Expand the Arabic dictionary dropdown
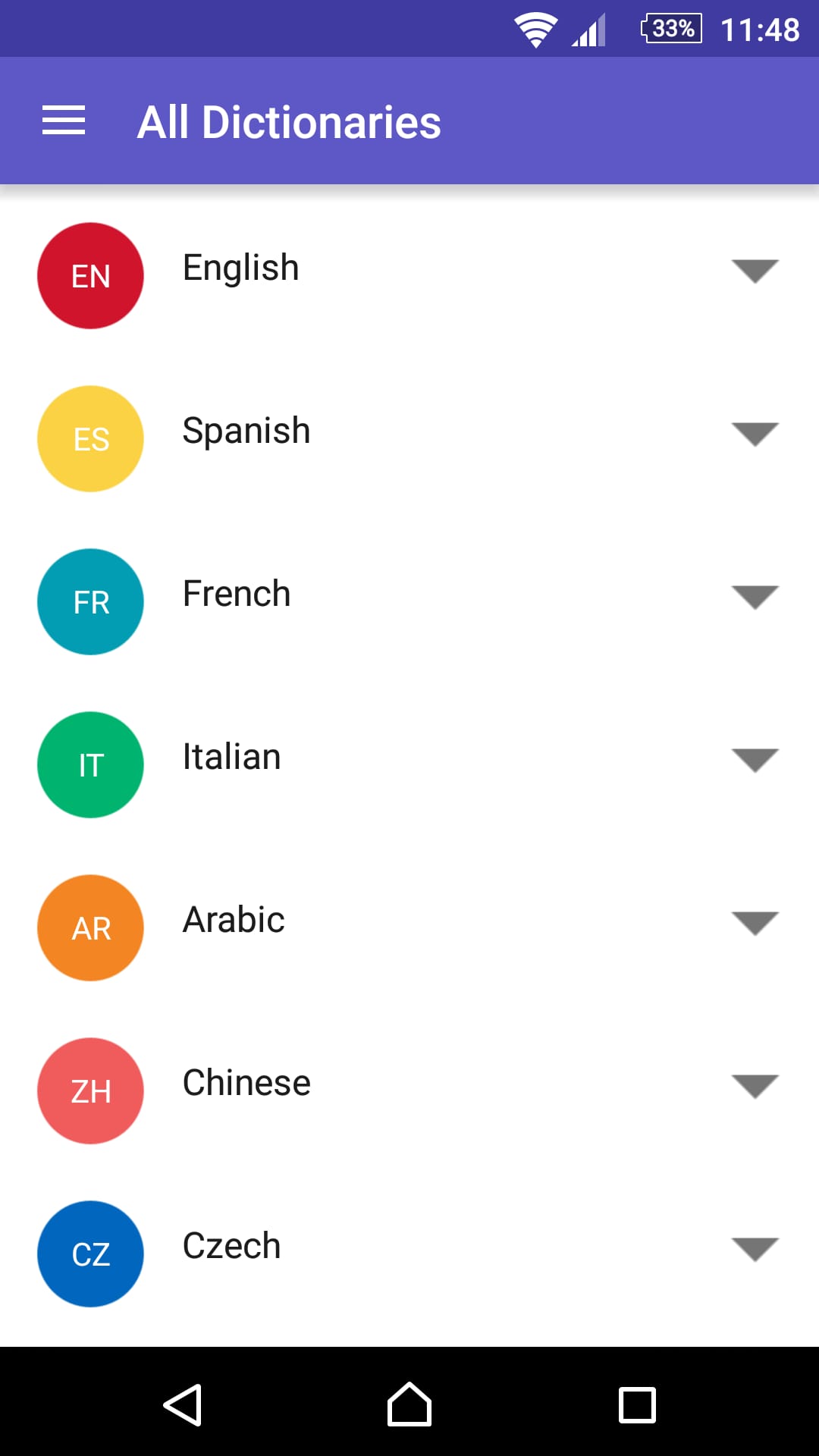819x1456 pixels. tap(755, 924)
